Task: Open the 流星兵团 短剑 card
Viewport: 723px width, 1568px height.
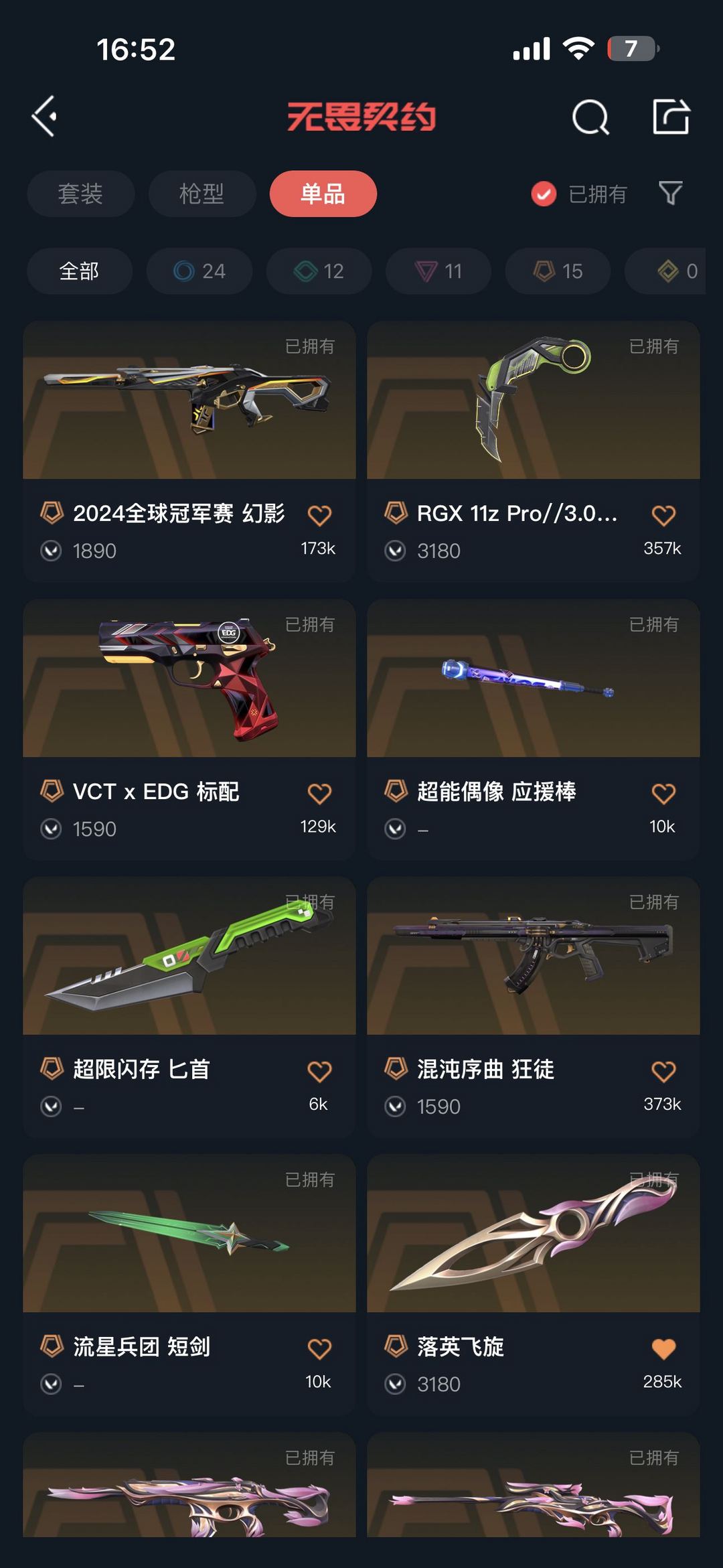Action: 189,1284
